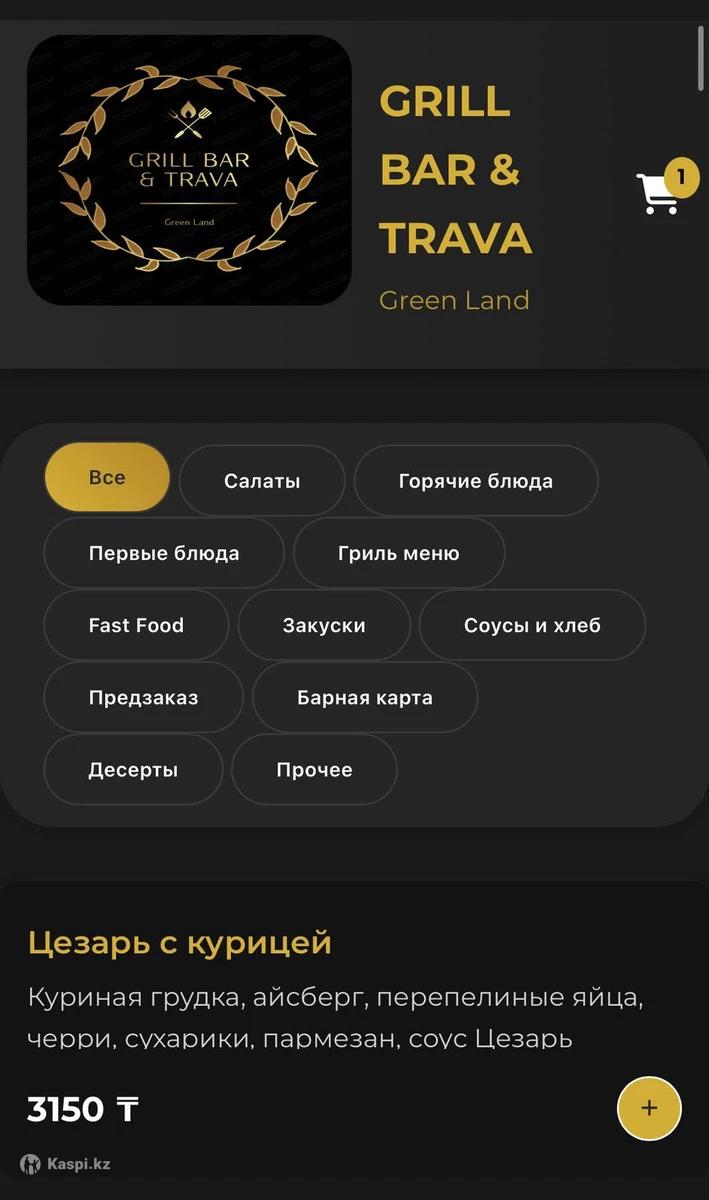Viewport: 709px width, 1200px height.
Task: Select the Все category chip
Action: 107,478
